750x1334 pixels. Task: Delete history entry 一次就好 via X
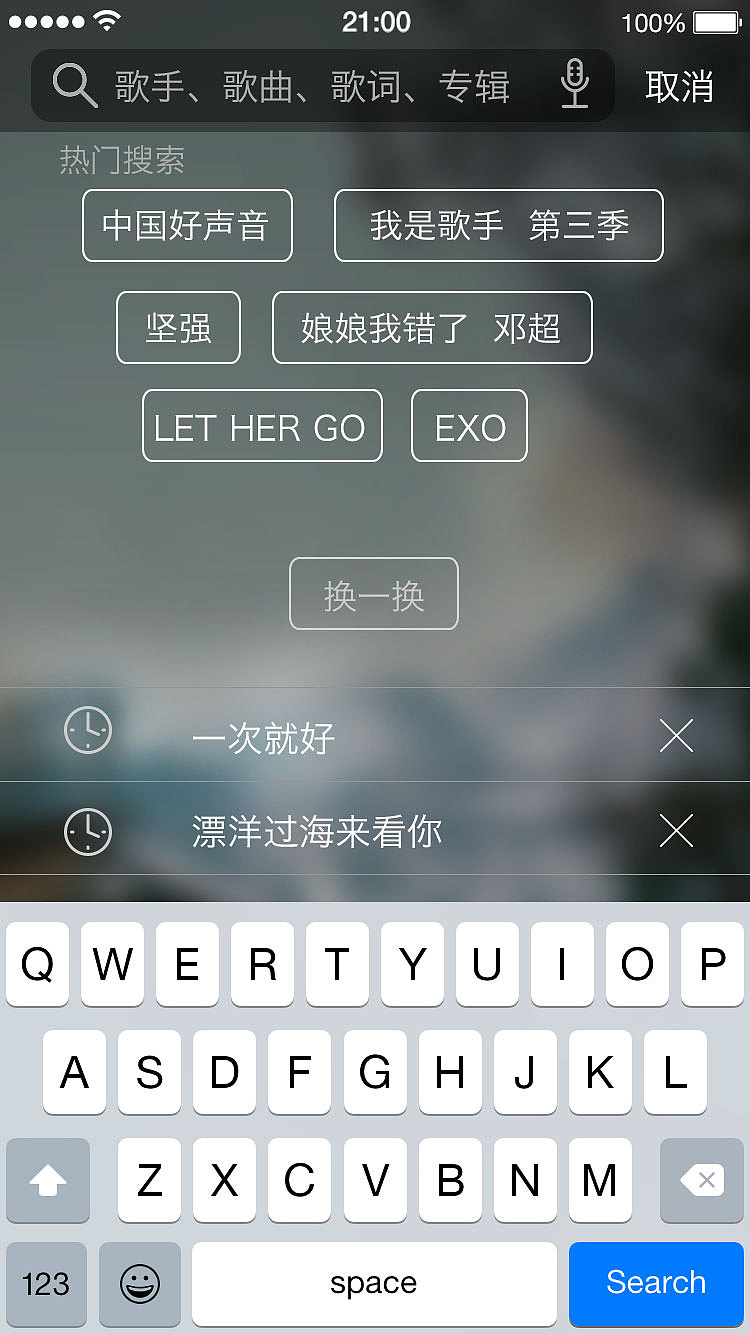[676, 736]
